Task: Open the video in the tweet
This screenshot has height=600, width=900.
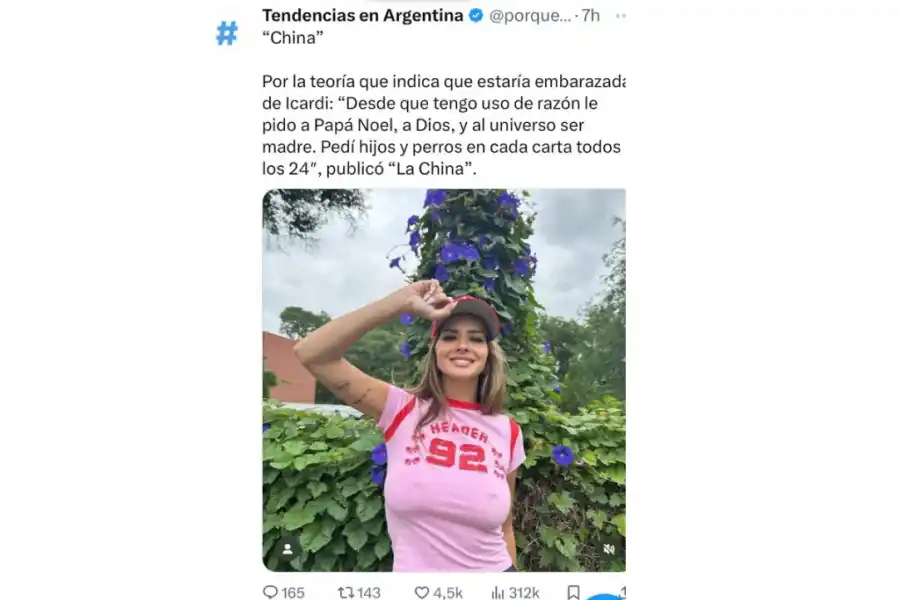Action: point(444,380)
